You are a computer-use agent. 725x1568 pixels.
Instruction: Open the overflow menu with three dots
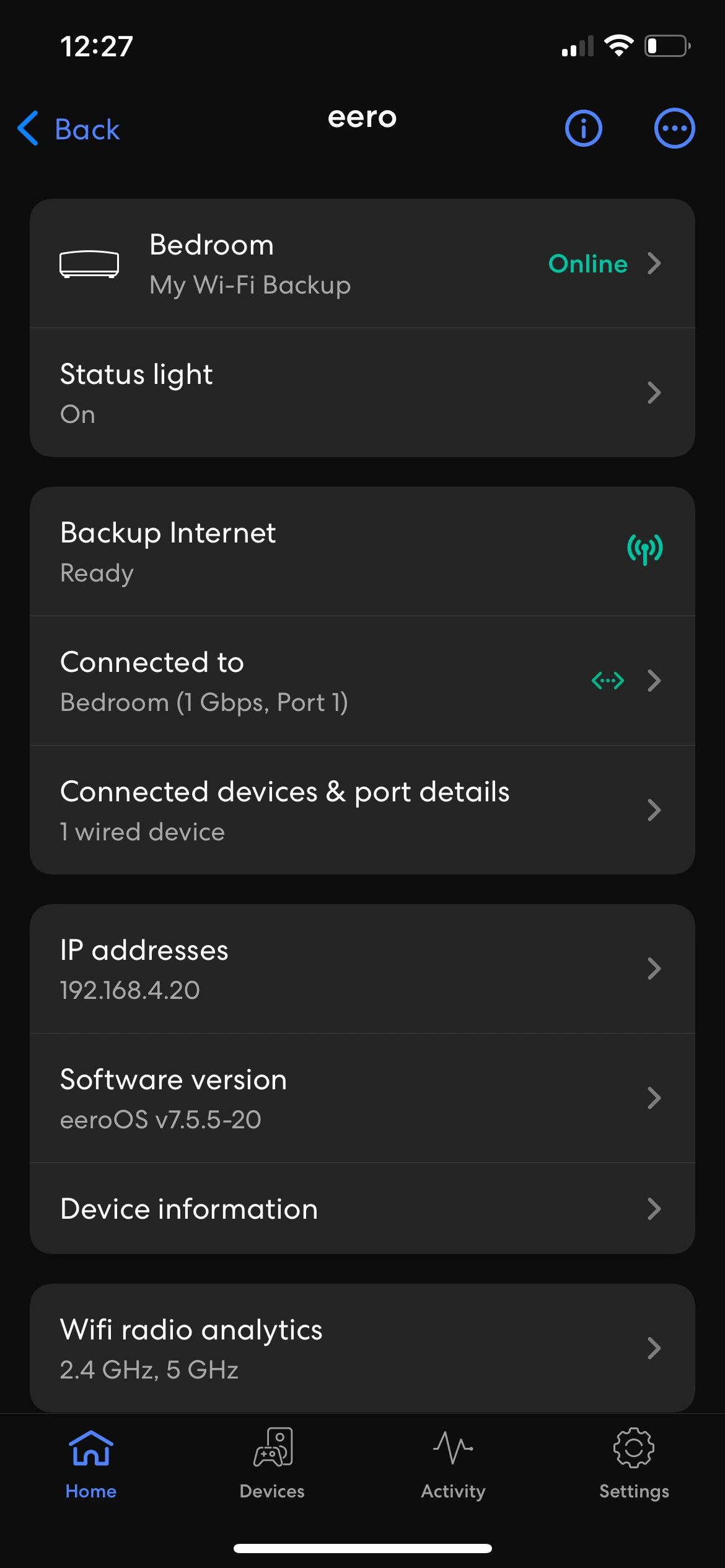coord(674,128)
